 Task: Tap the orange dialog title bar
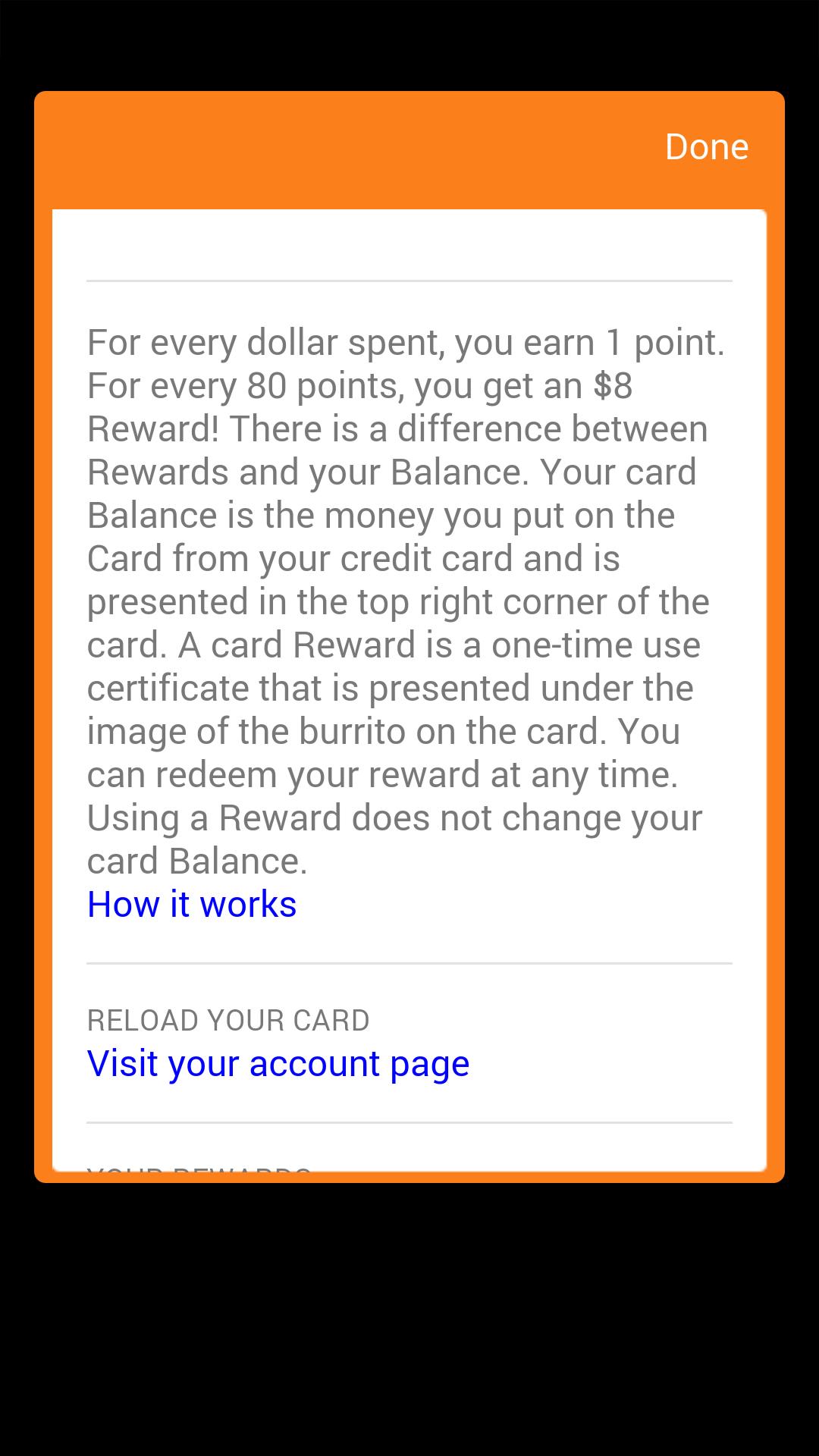point(409,148)
